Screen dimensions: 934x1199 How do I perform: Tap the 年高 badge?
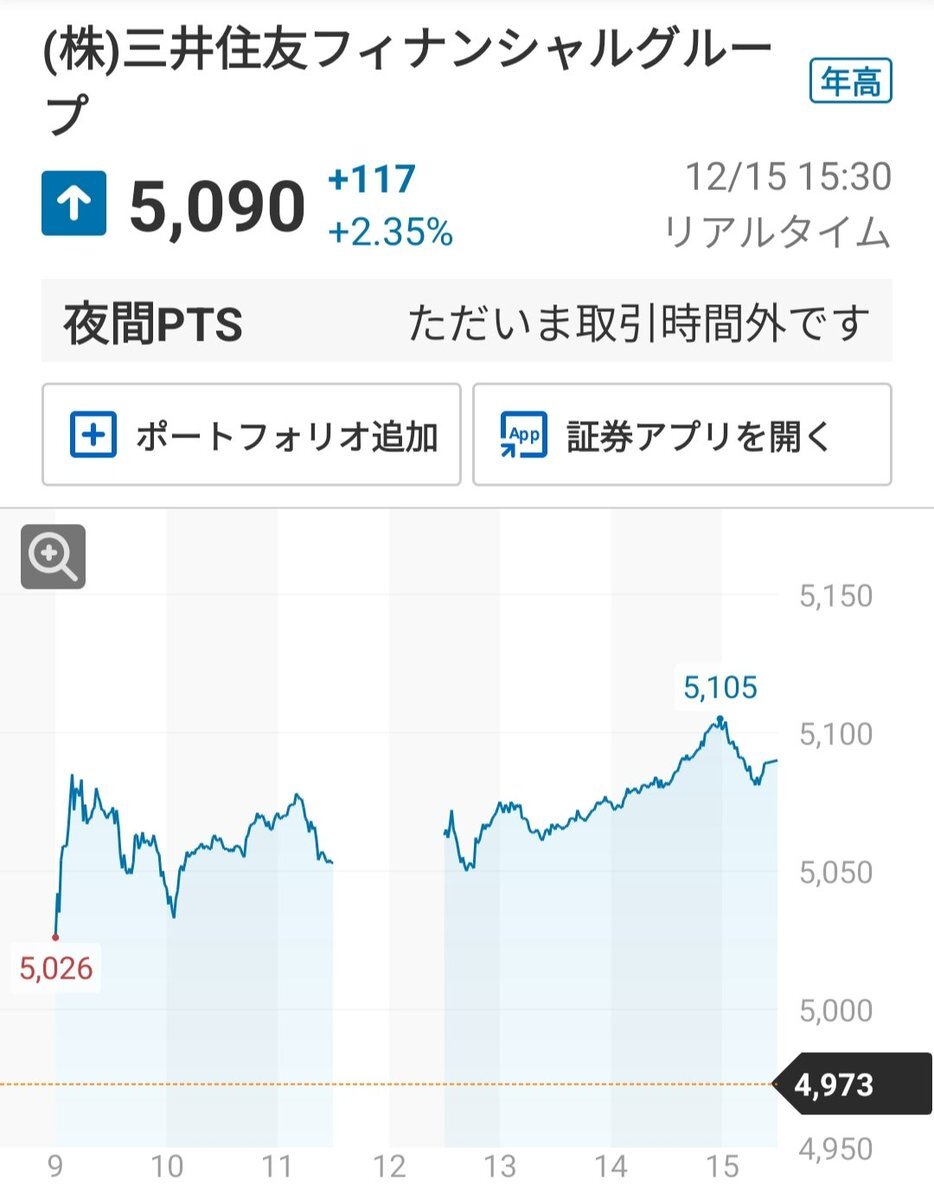coord(850,82)
